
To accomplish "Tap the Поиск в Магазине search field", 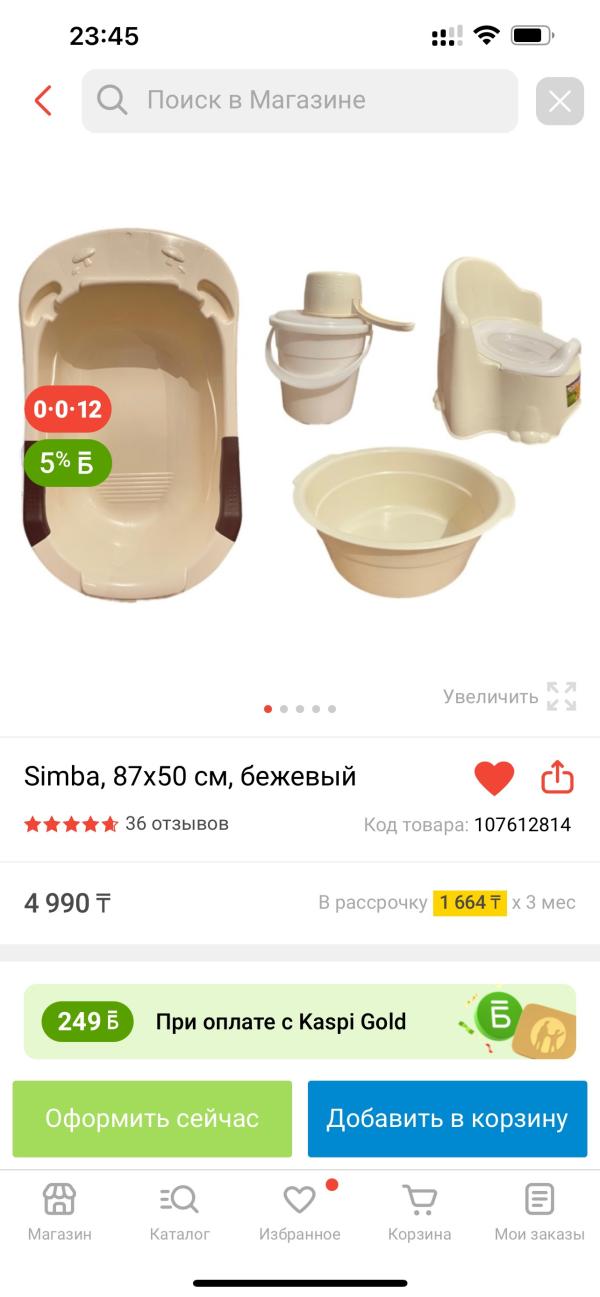I will 300,101.
